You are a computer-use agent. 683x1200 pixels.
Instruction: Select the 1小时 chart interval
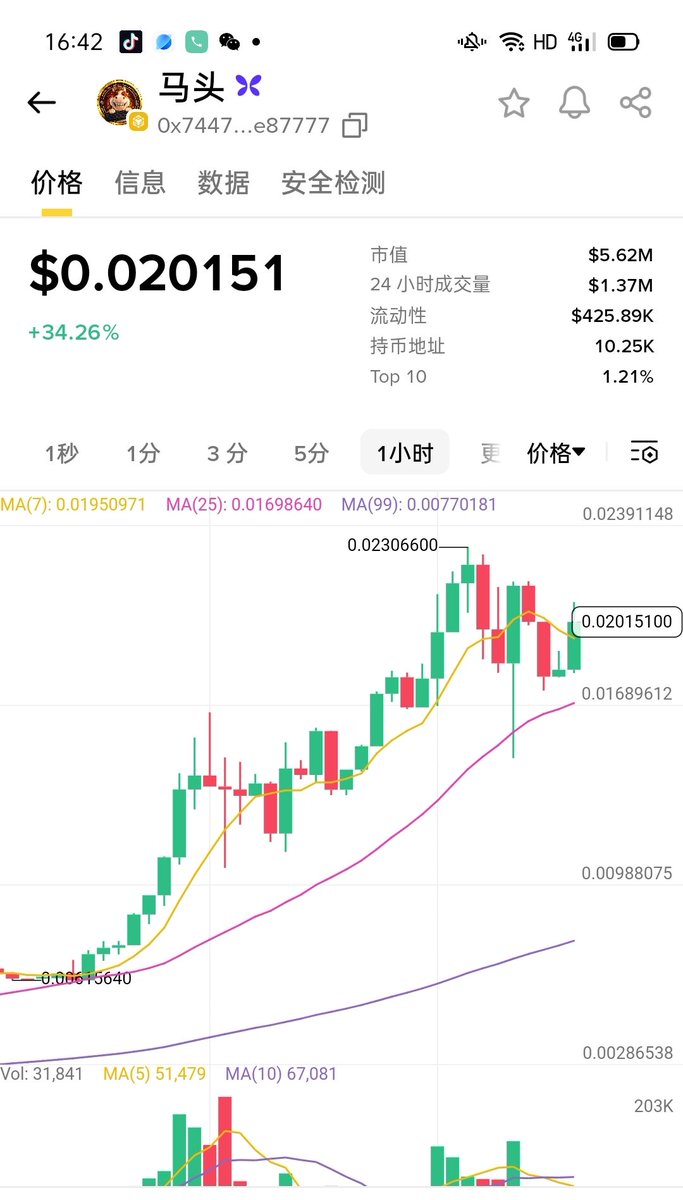click(405, 453)
